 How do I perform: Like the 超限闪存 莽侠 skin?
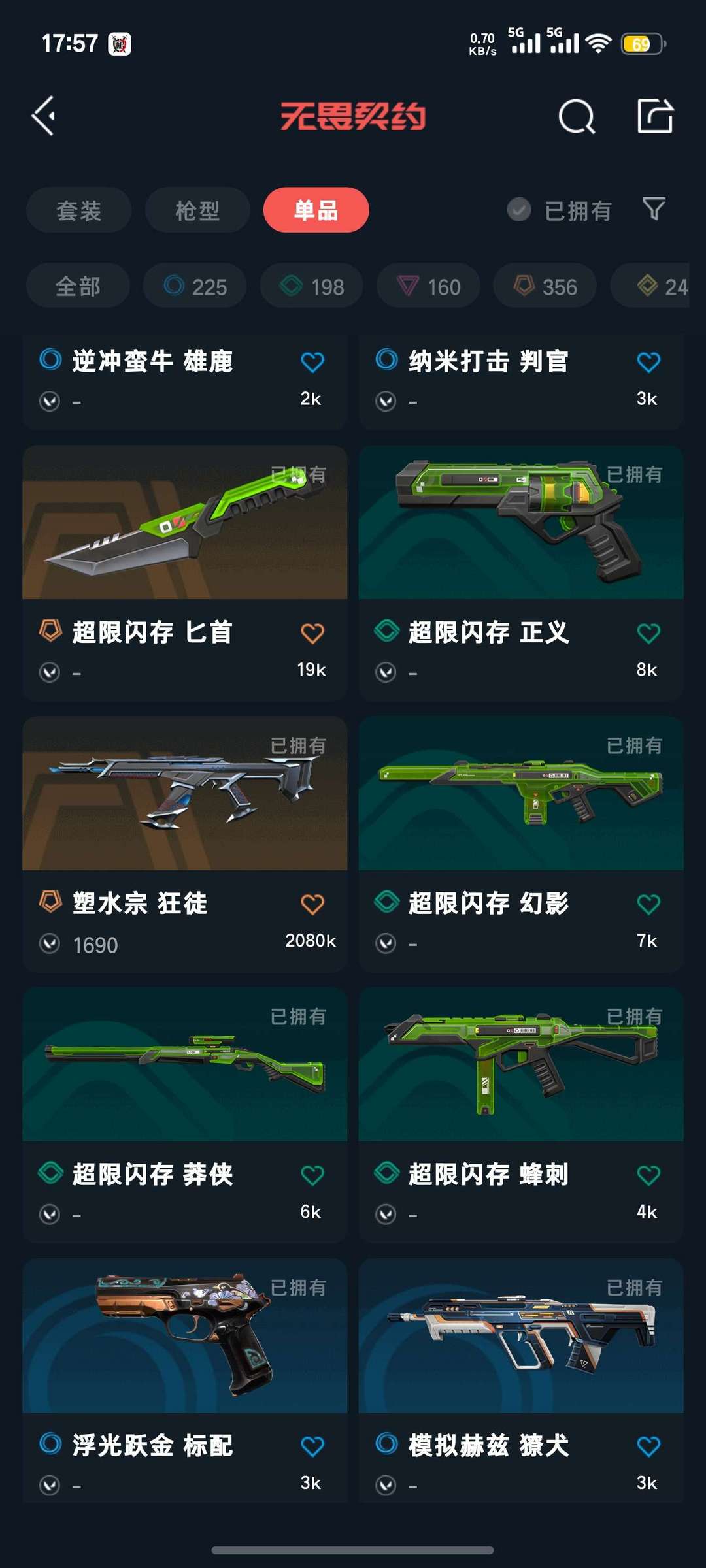[x=312, y=1175]
